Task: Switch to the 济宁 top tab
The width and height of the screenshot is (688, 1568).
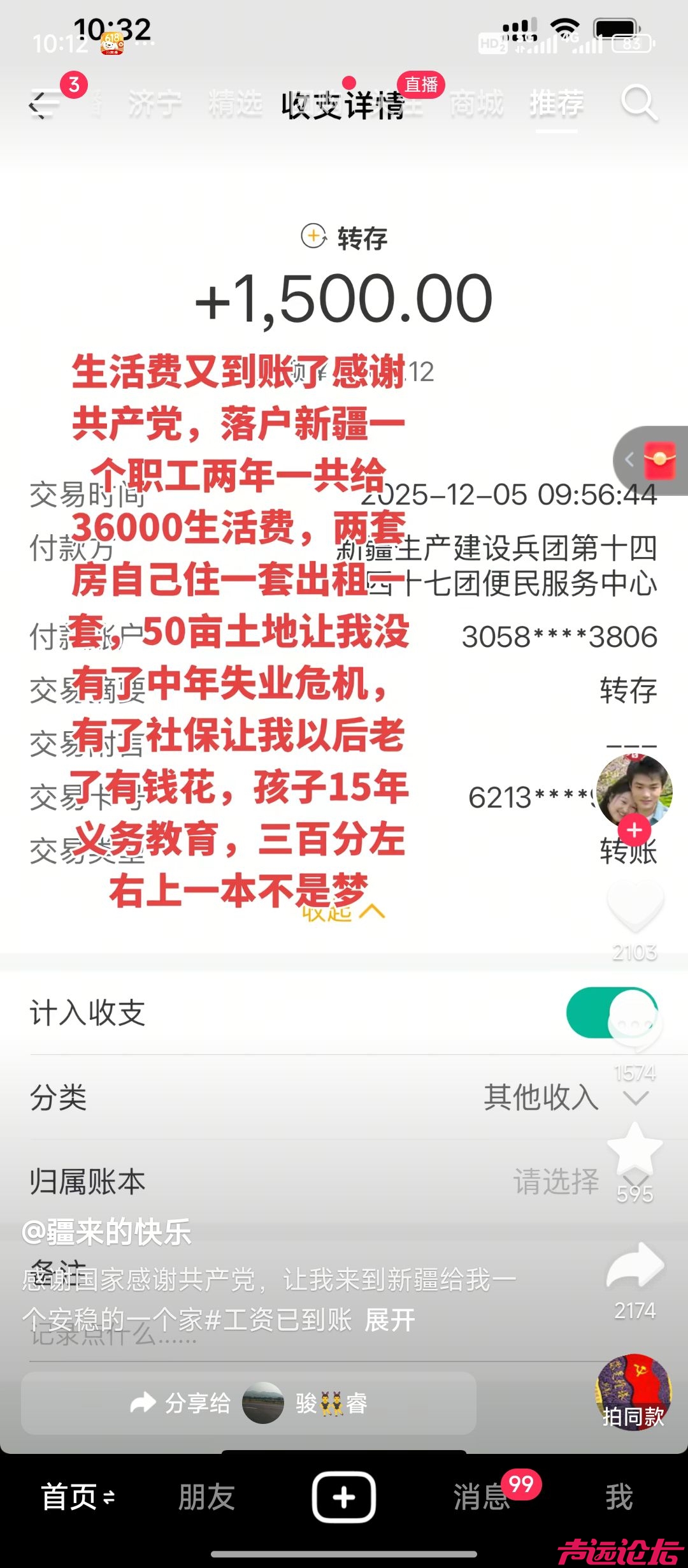Action: point(154,103)
